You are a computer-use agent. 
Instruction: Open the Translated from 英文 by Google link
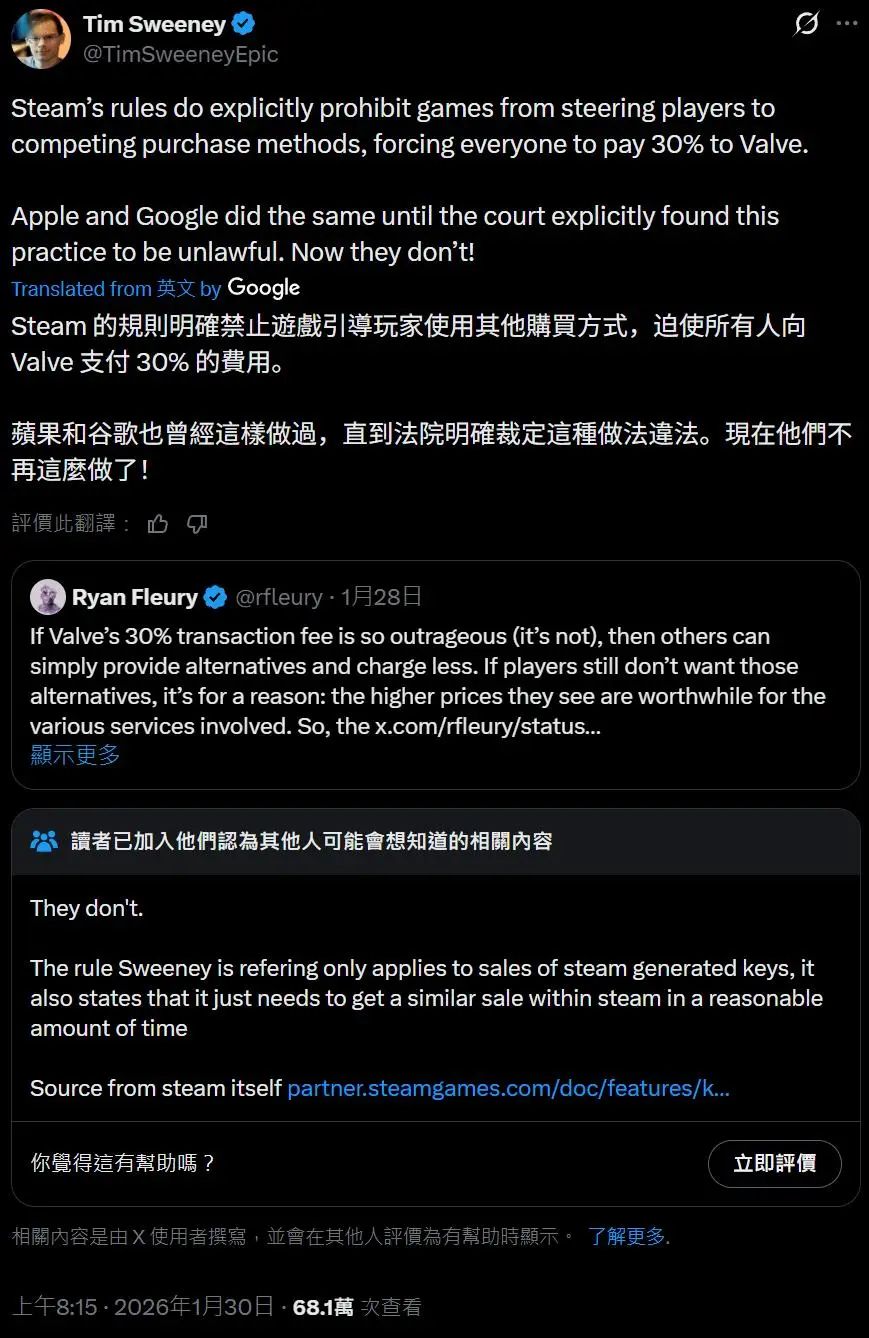pos(155,288)
